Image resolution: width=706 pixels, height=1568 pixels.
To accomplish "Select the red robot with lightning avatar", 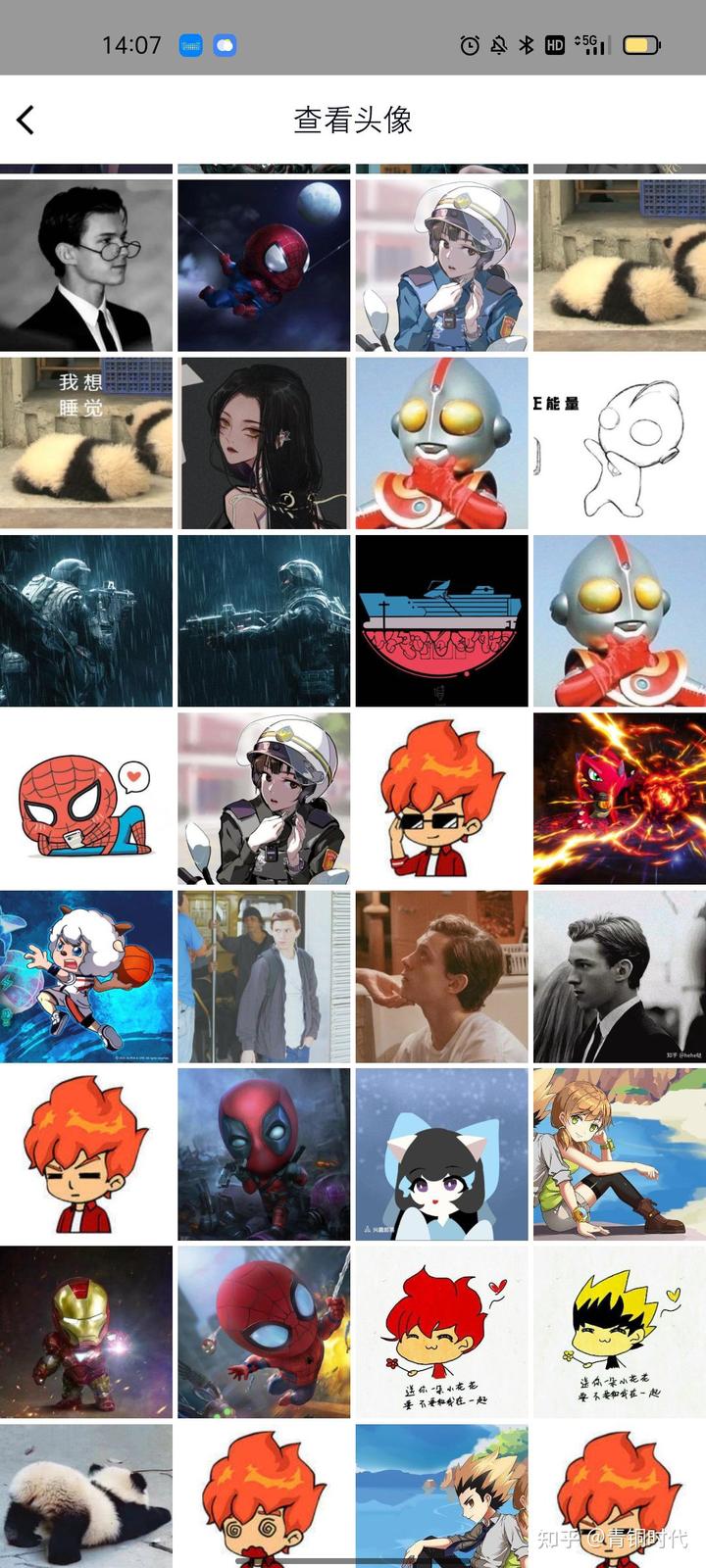I will click(619, 799).
